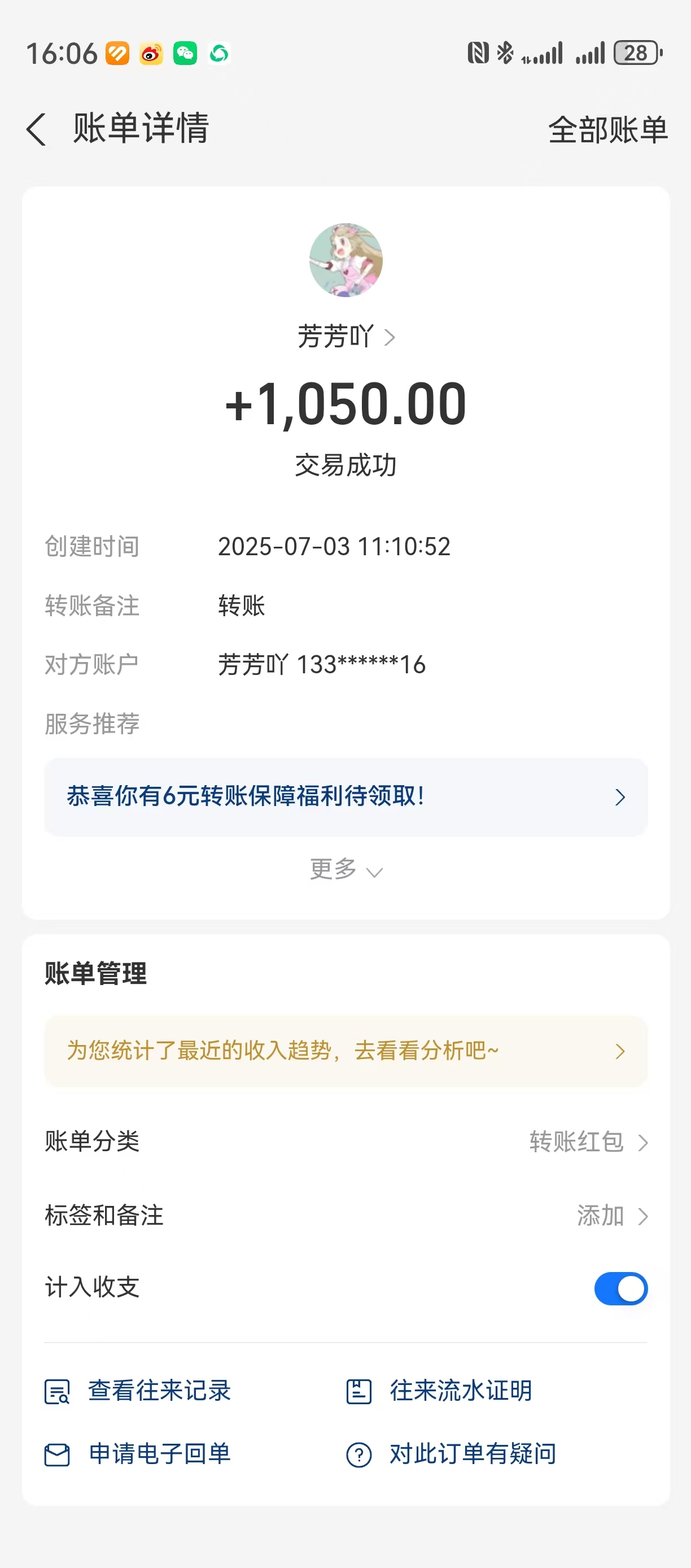Request 申请电子回单

(x=139, y=1454)
